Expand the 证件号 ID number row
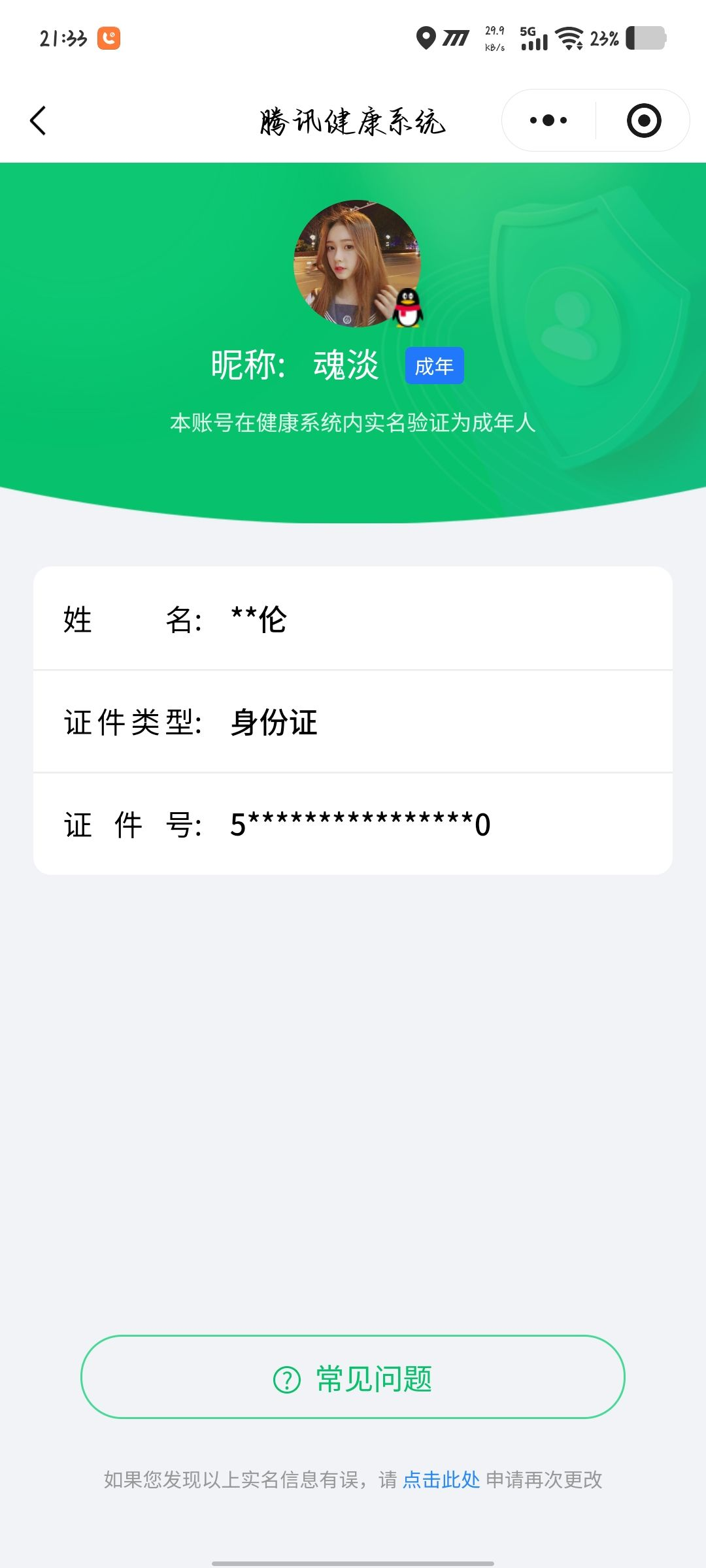The image size is (706, 1568). 353,825
